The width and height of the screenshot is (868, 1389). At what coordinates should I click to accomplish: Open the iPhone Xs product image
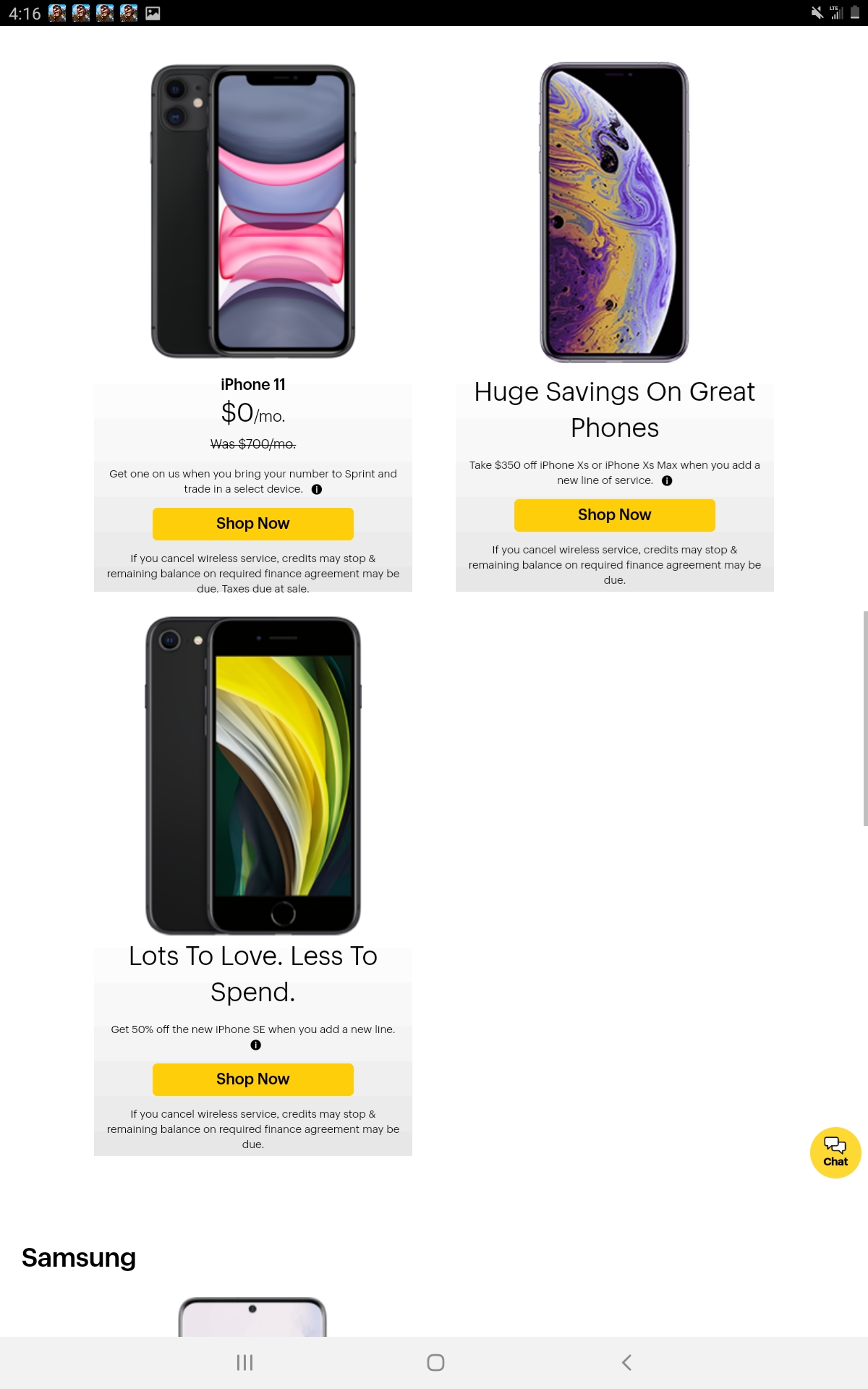click(x=614, y=211)
